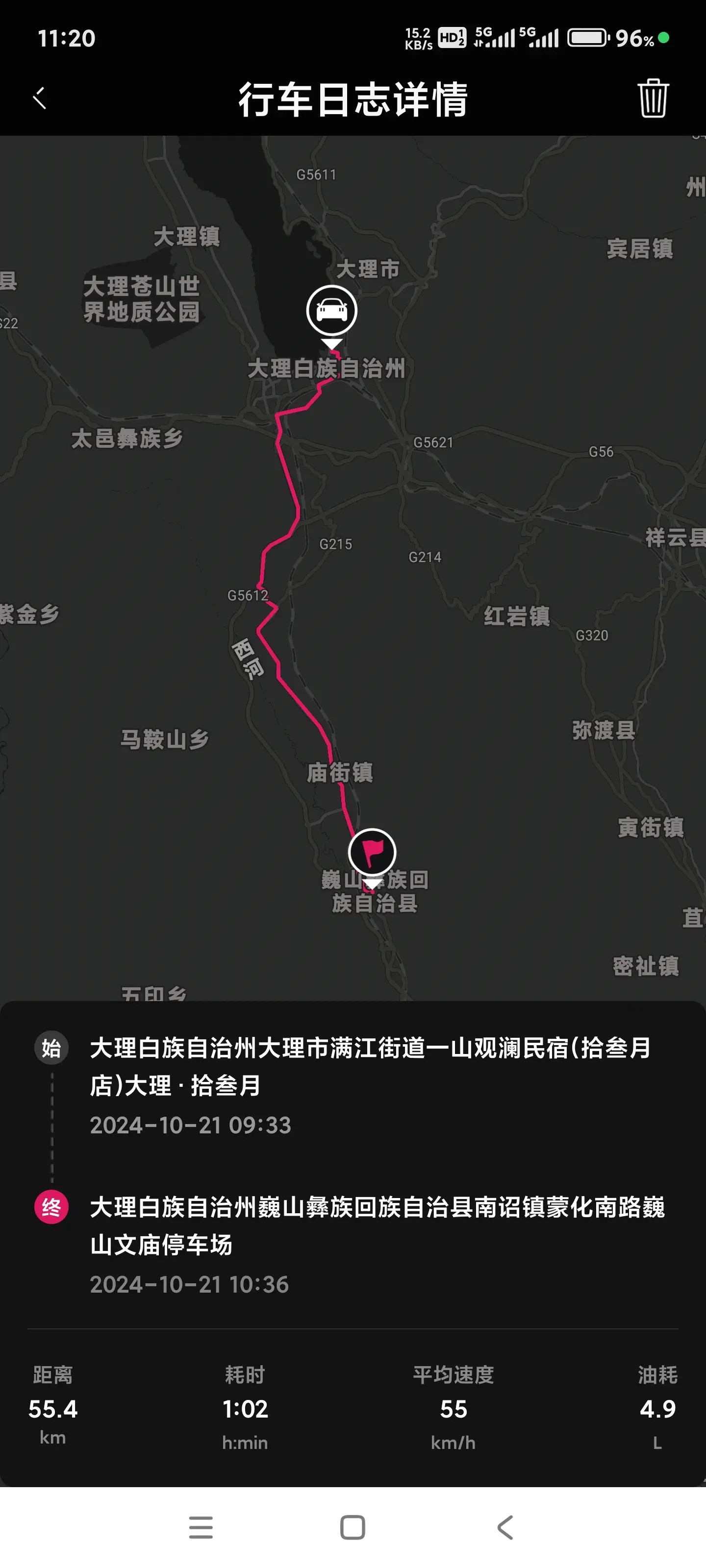The width and height of the screenshot is (706, 1568).
Task: Open the system recent apps menu
Action: 201,1527
